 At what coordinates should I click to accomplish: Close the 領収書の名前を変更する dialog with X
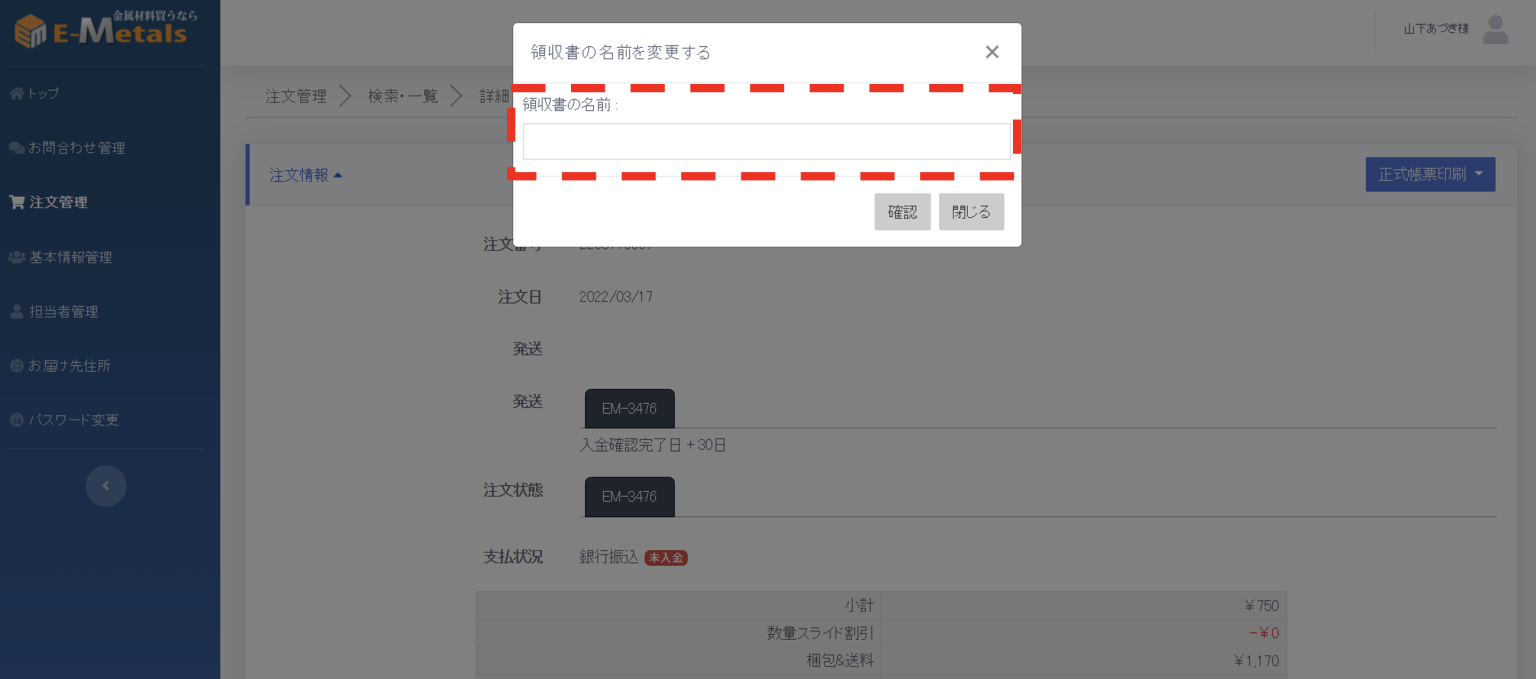click(x=991, y=52)
